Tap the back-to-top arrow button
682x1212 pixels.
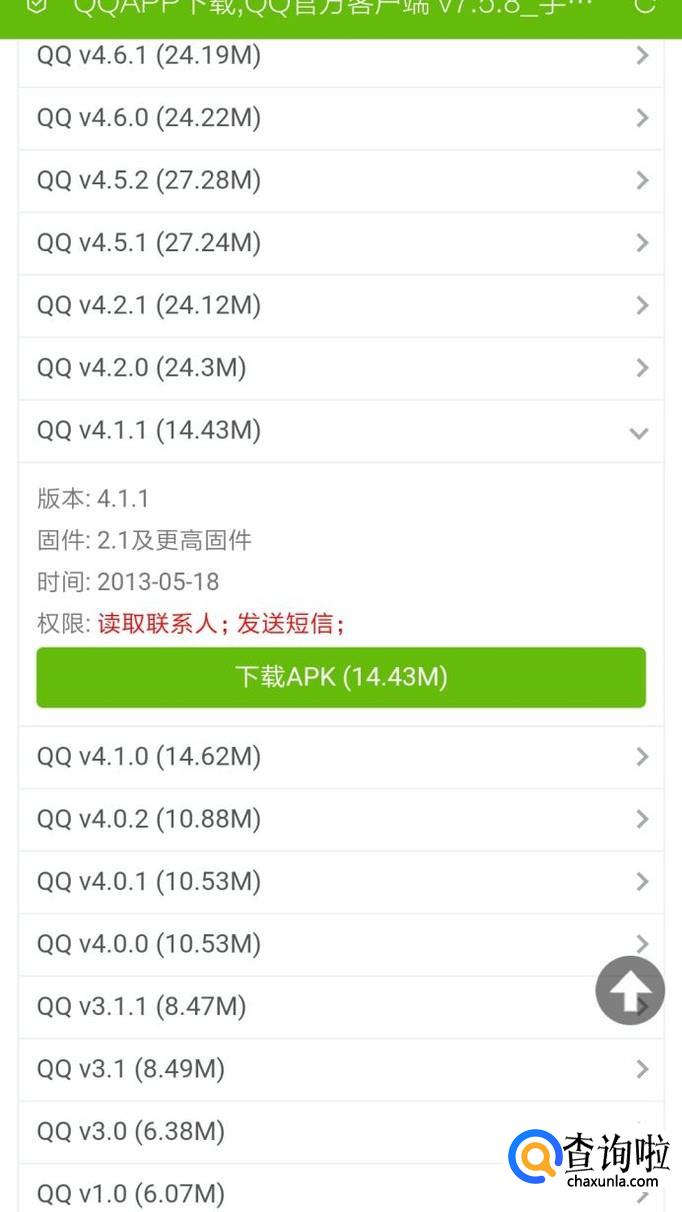[630, 990]
